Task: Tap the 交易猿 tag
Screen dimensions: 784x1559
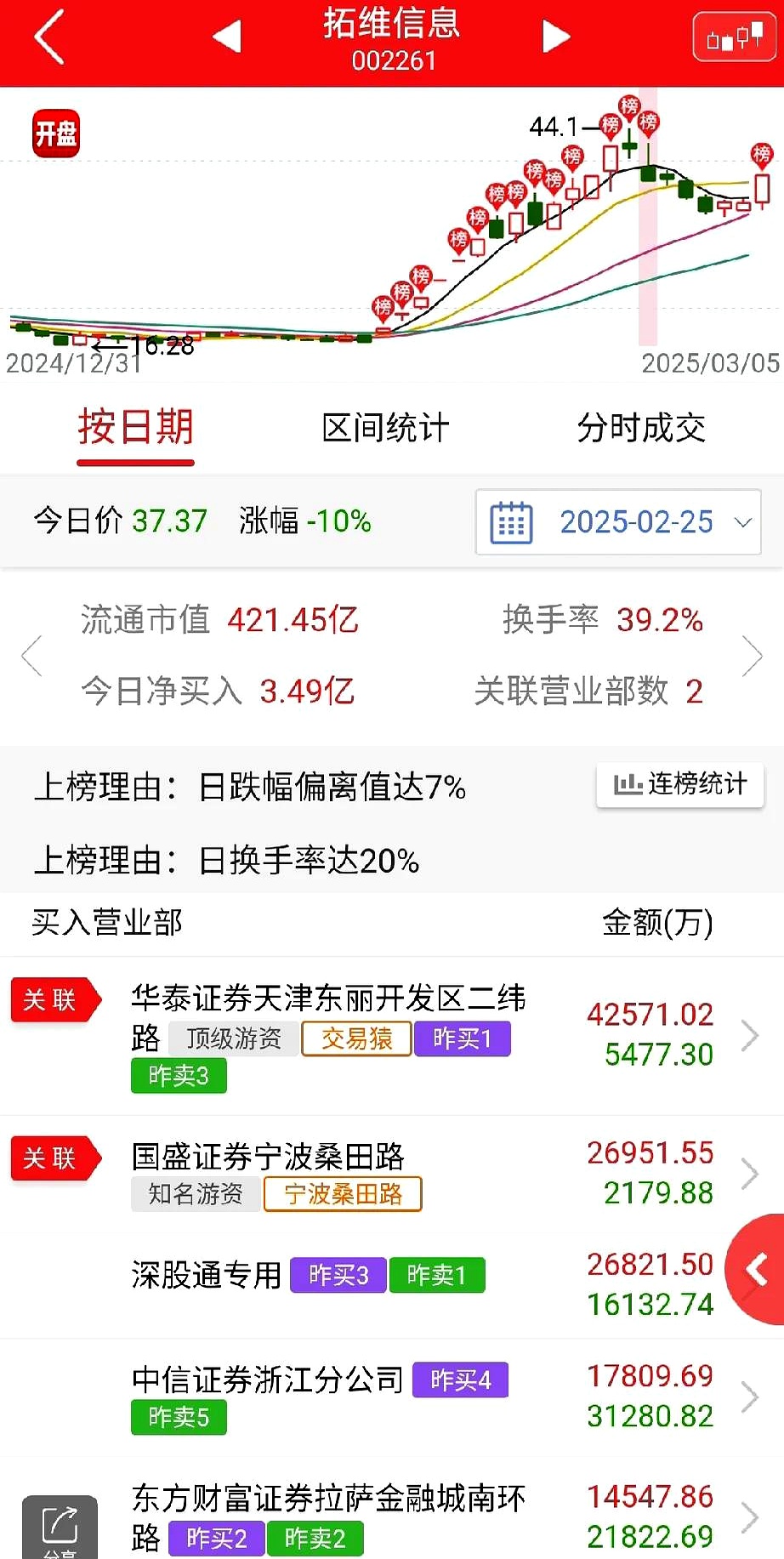Action: pos(355,1038)
